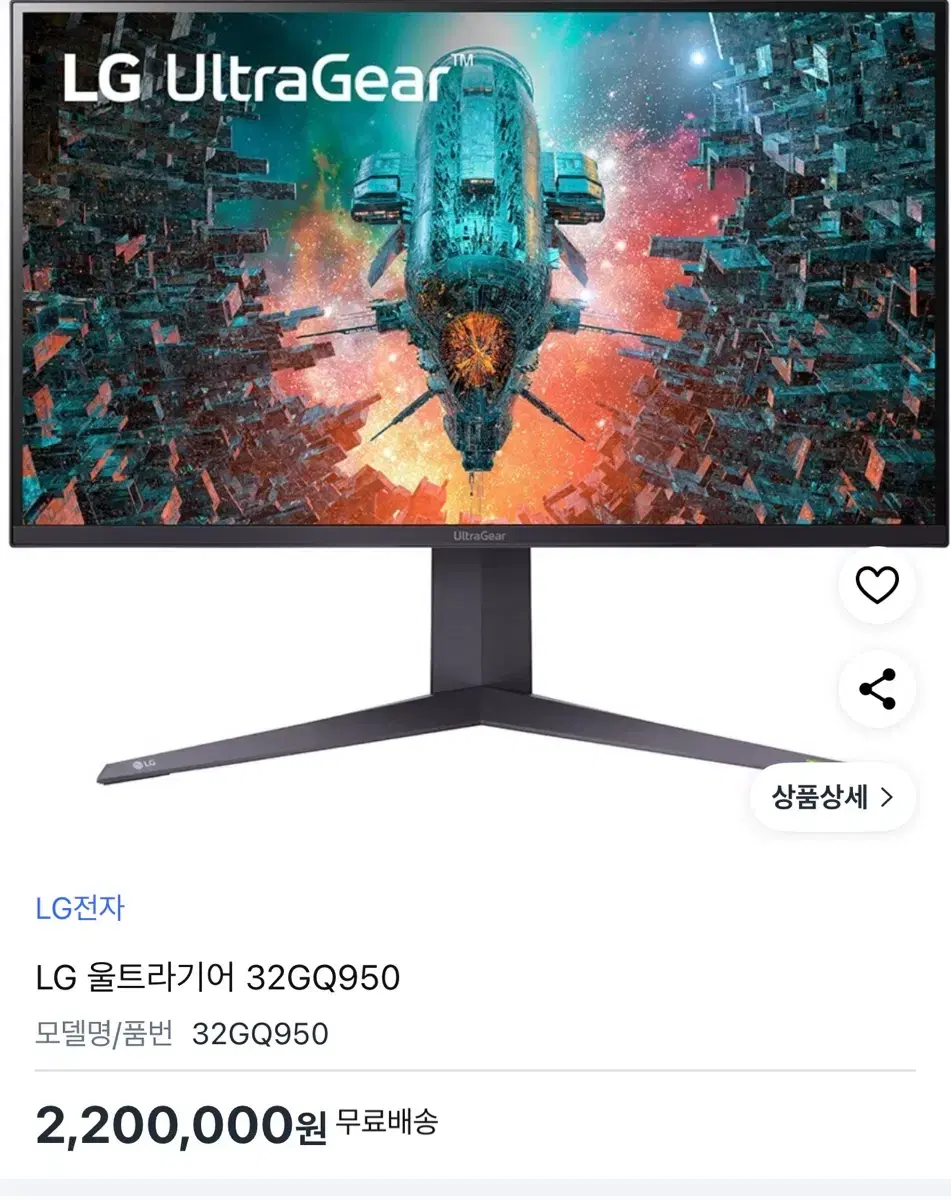This screenshot has width=951, height=1200.
Task: Switch to the 상품상세 section
Action: coord(832,797)
